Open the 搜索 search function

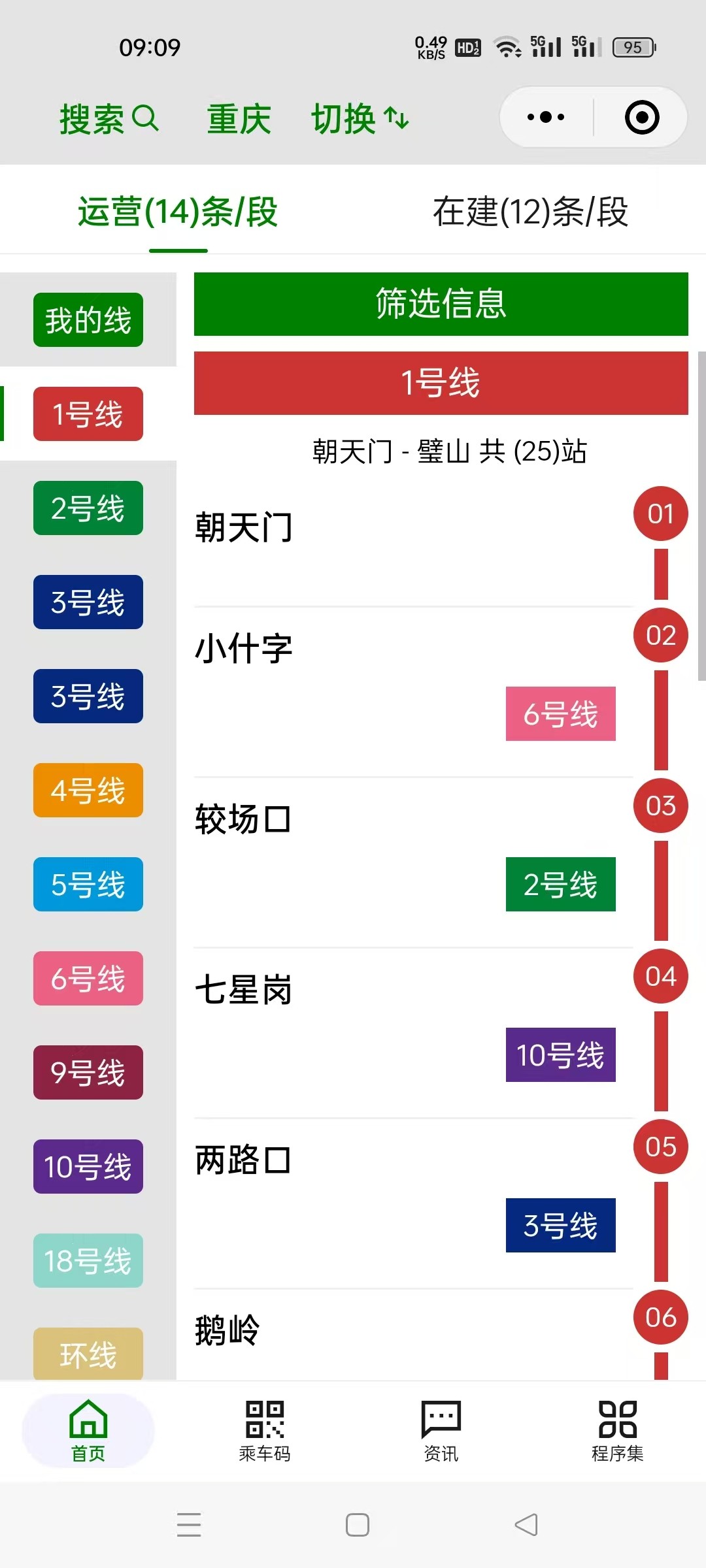(109, 119)
